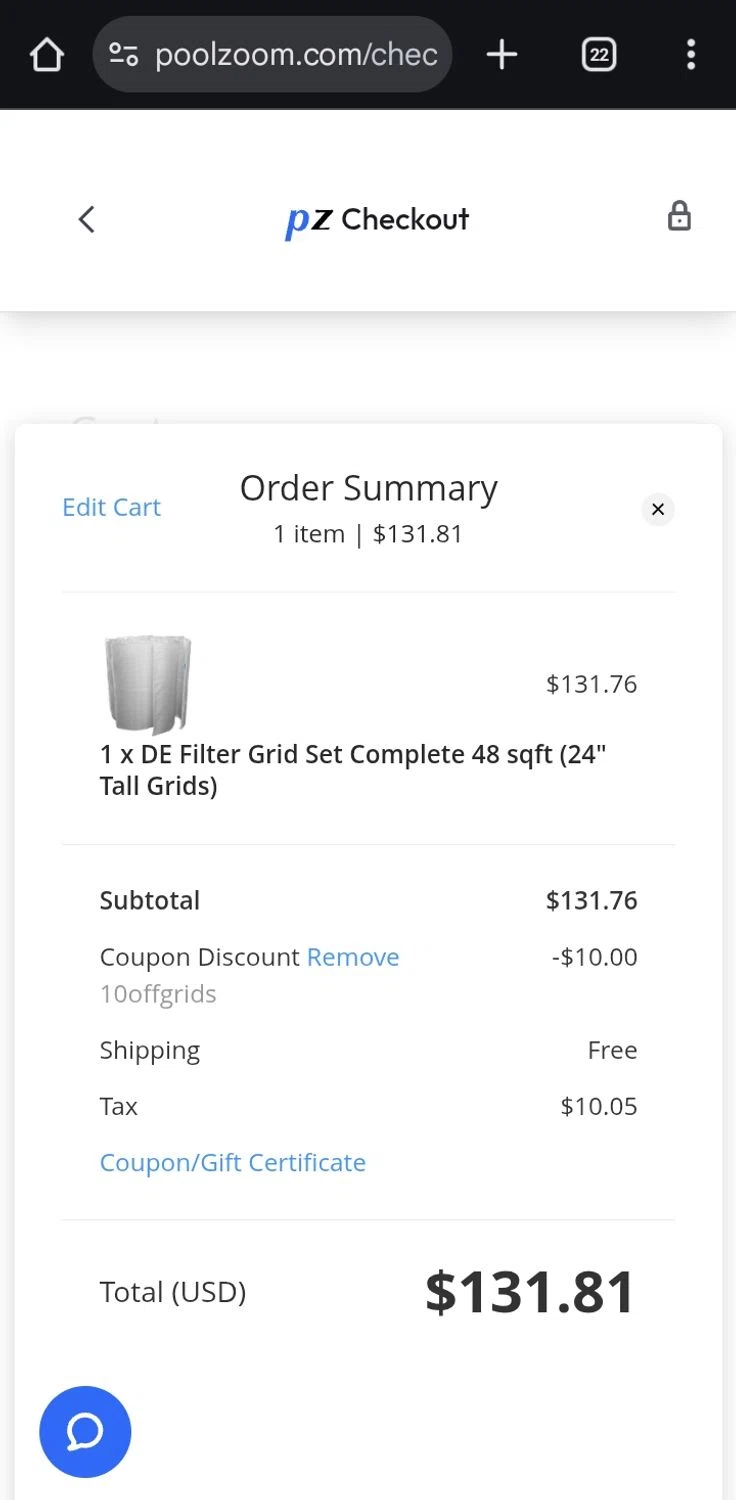736x1500 pixels.
Task: Show the open tabs switcher
Action: tap(599, 55)
